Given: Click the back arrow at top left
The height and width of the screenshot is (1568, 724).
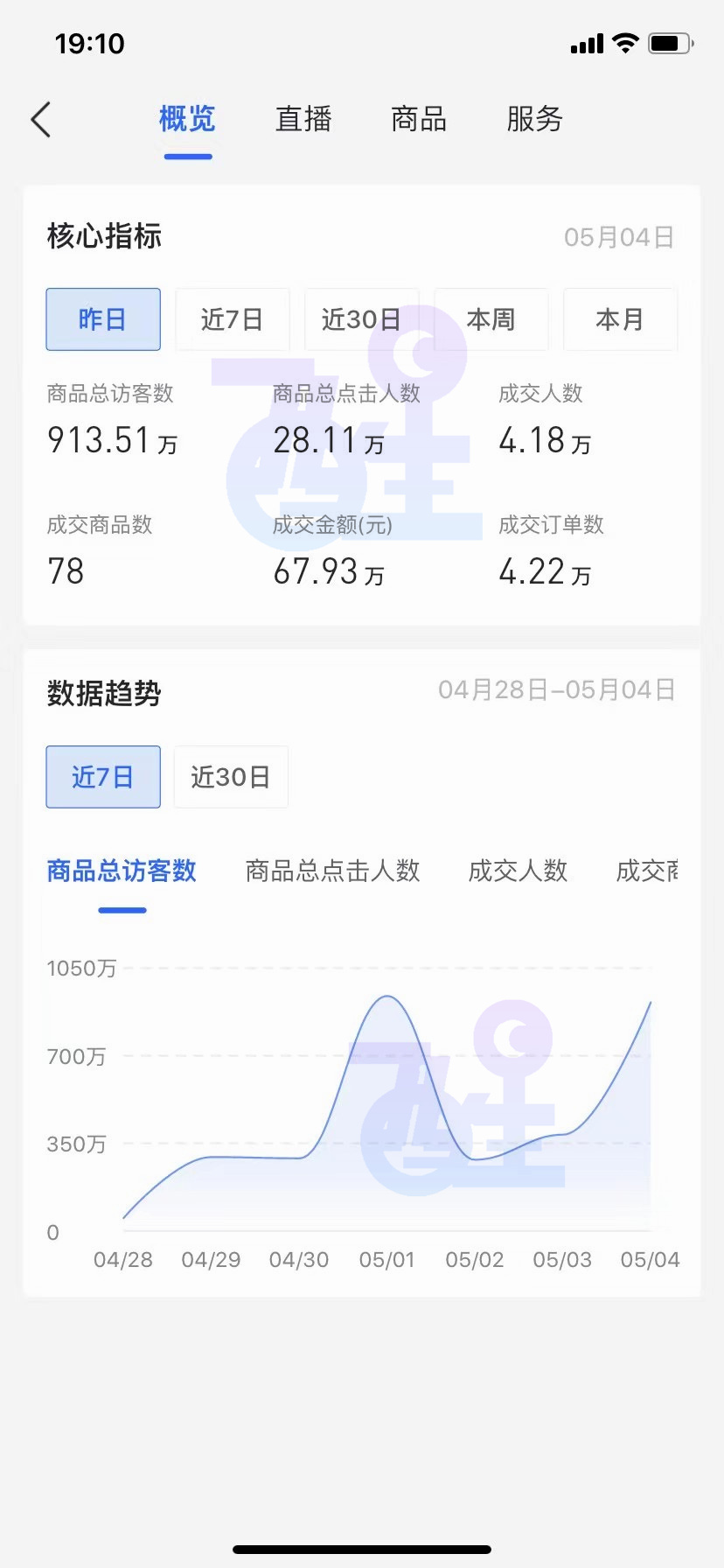Looking at the screenshot, I should coord(41,119).
